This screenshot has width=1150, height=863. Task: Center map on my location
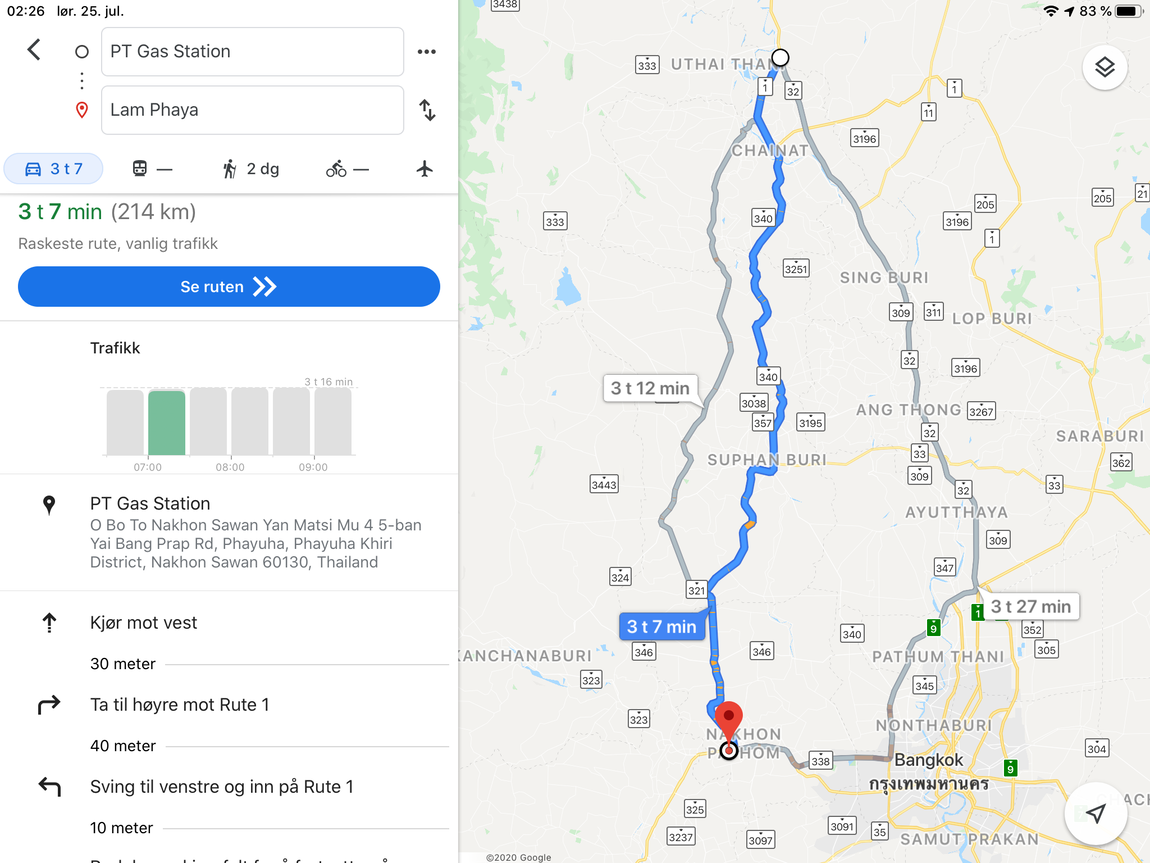[1096, 813]
